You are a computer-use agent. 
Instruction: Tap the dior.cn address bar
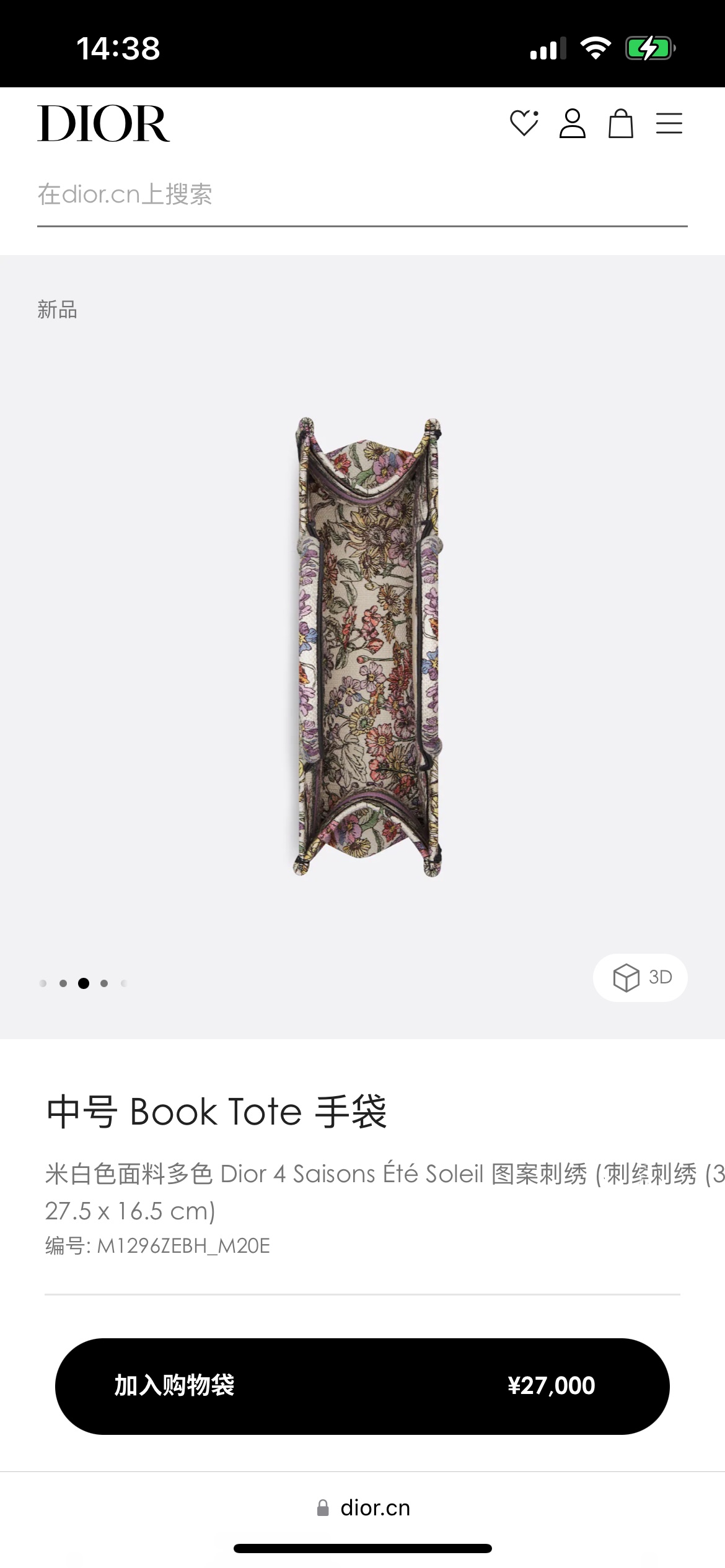coord(363,1508)
